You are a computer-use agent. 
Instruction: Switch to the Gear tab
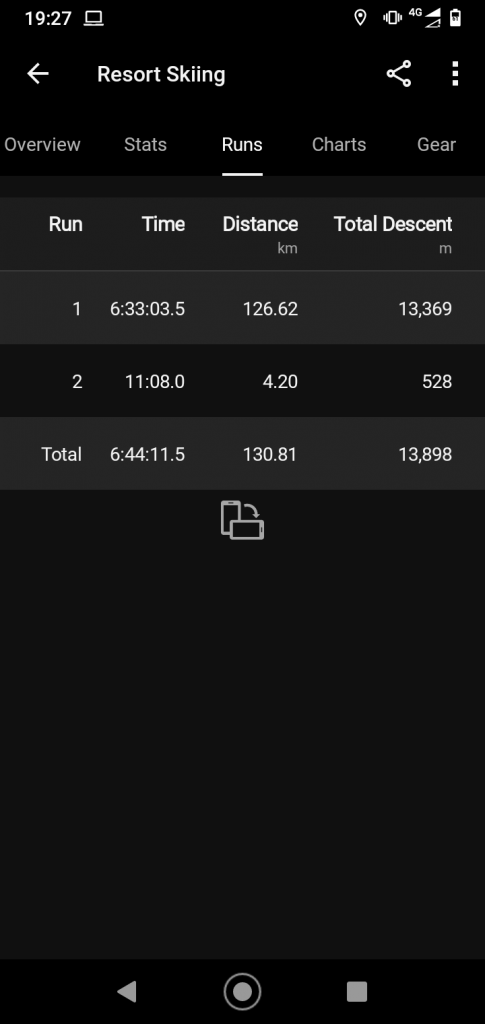click(436, 144)
